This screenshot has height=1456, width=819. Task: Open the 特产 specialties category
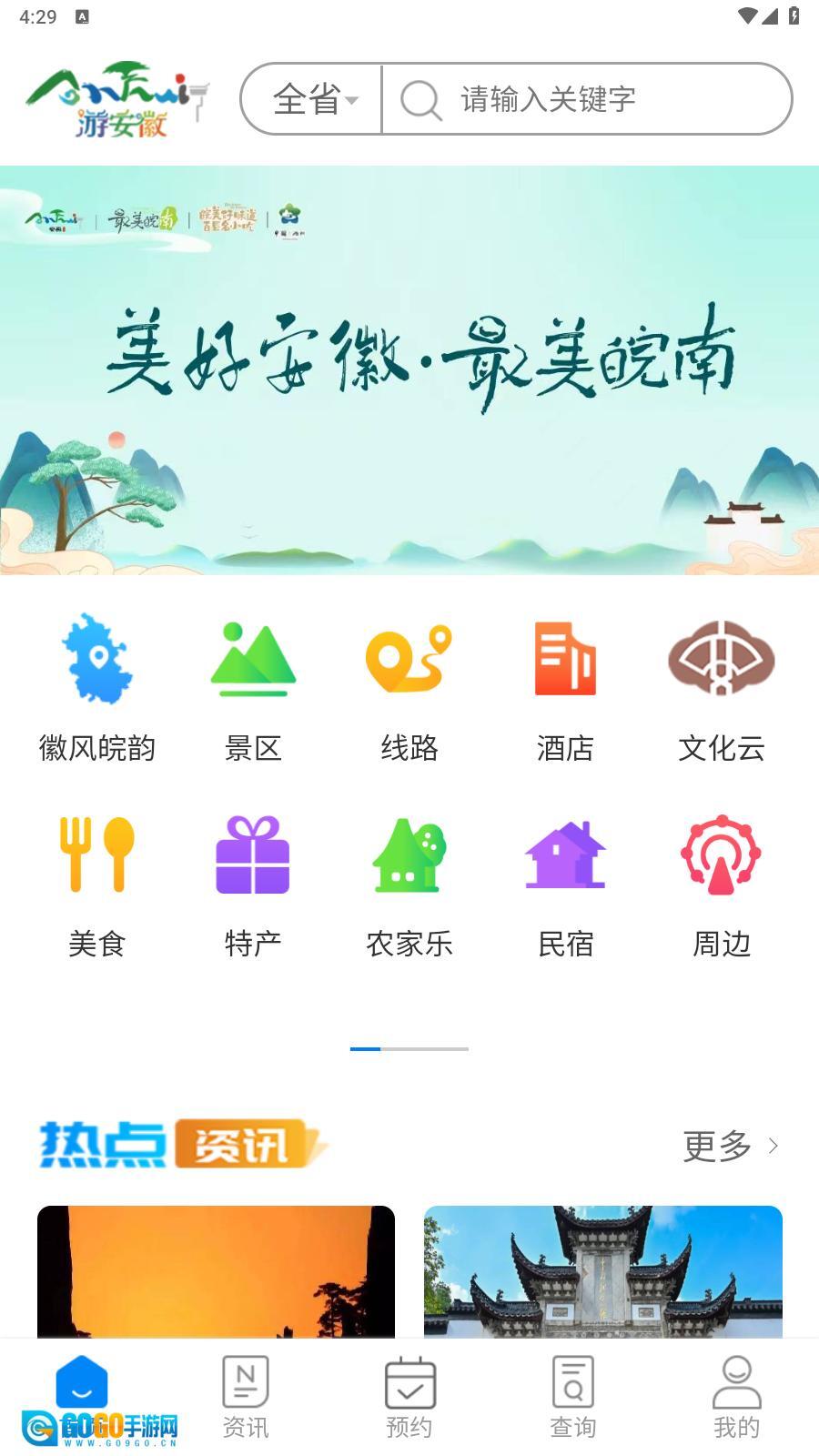point(253,883)
